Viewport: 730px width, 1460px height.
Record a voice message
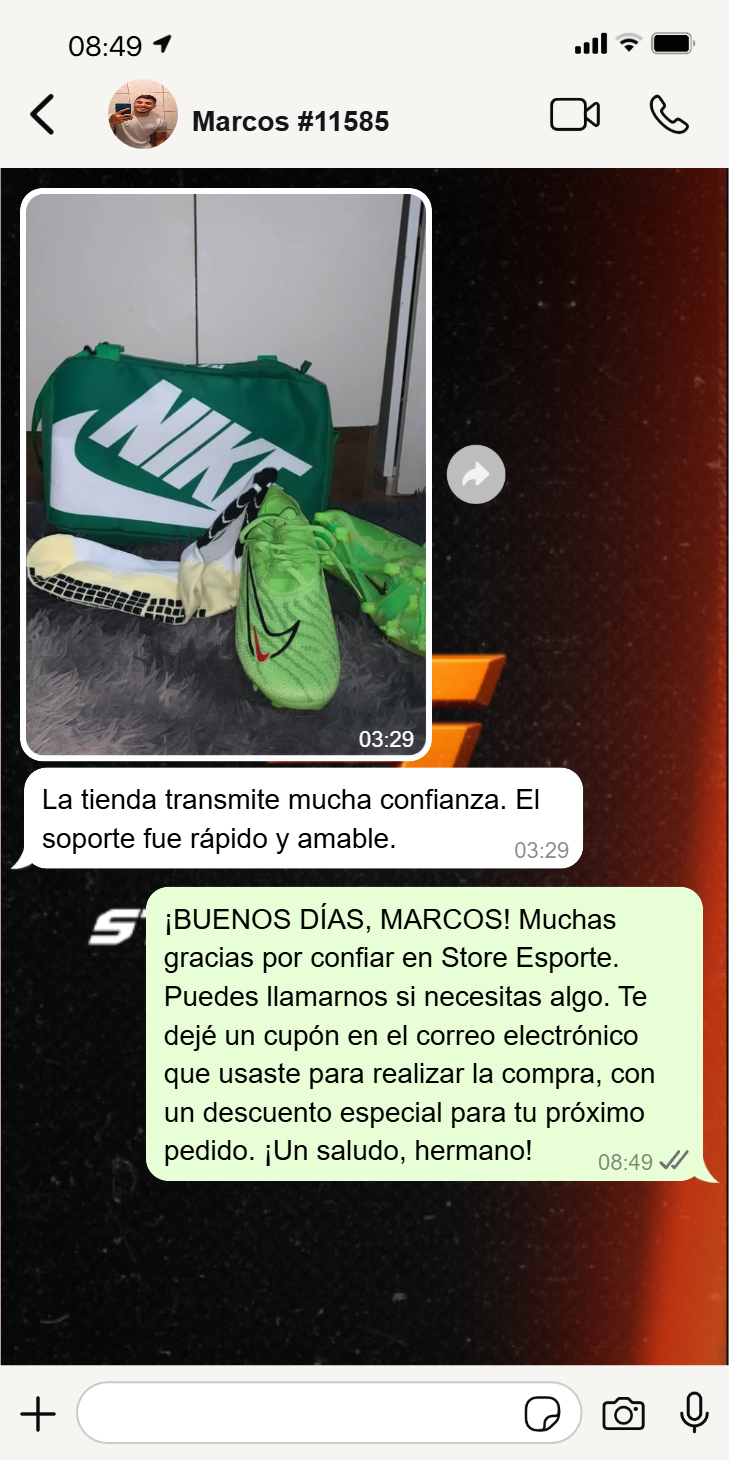pyautogui.click(x=694, y=1414)
